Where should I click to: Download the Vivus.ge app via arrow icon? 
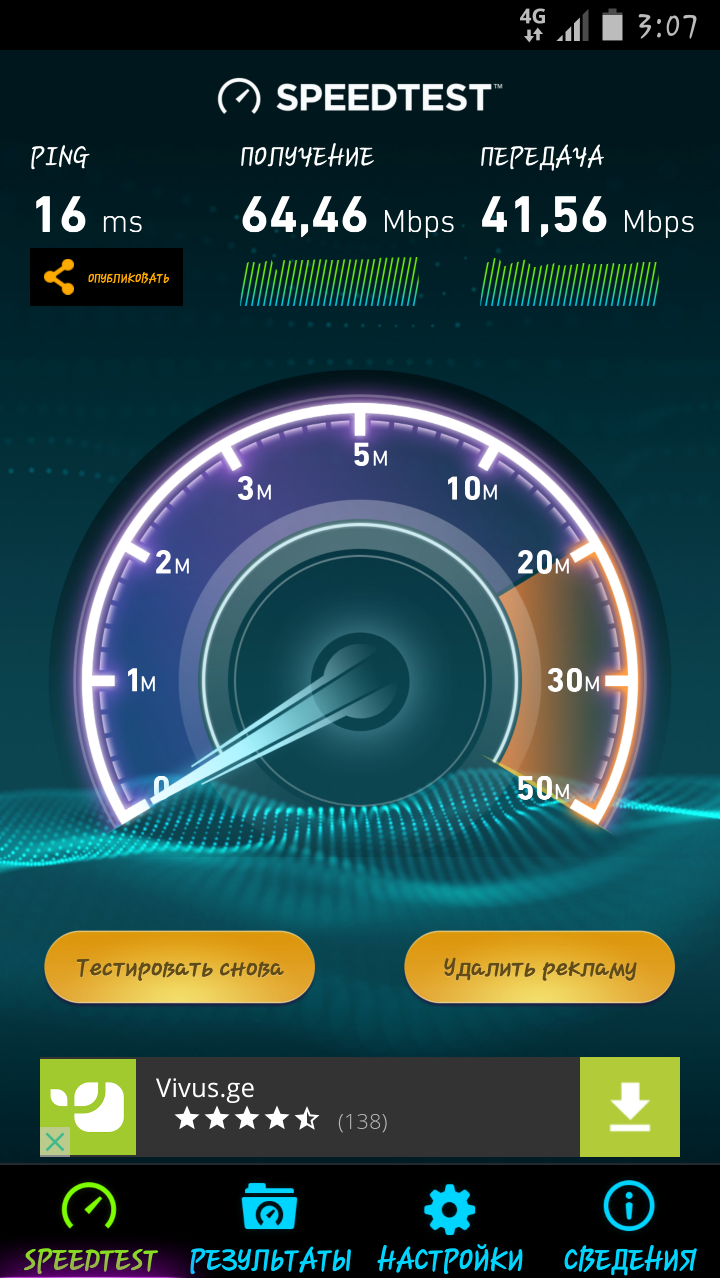(630, 1107)
